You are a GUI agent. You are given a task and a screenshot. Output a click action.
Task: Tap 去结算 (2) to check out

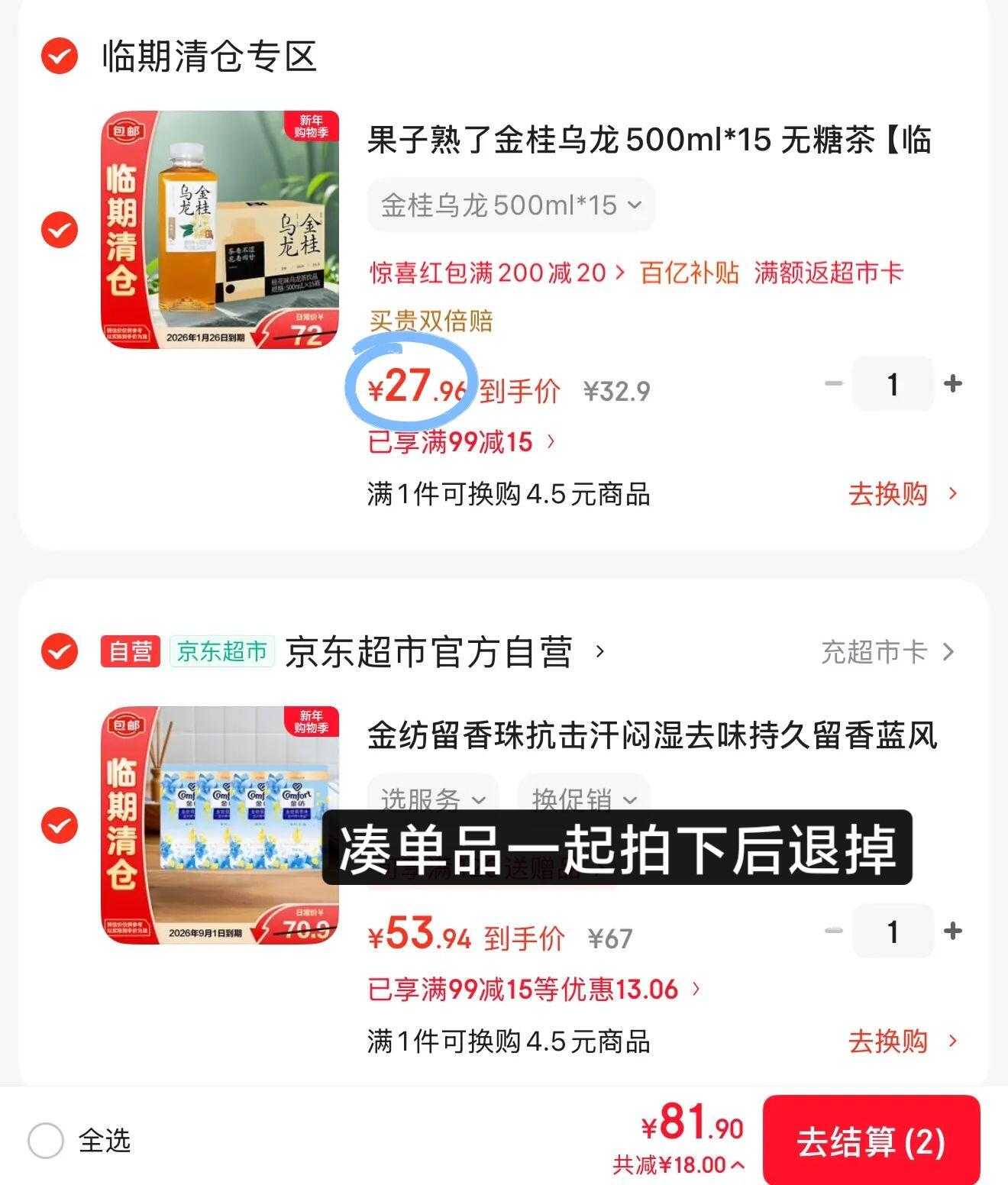tap(871, 1142)
